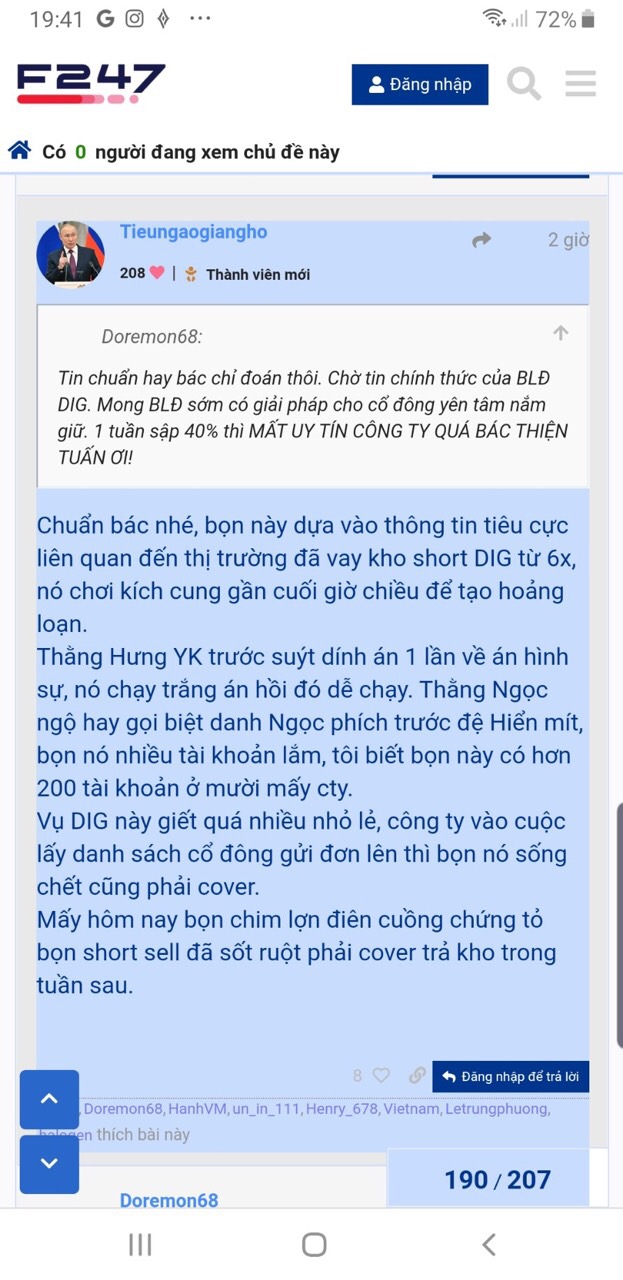Jump to Doremon68's quoted post arrow
Image resolution: width=623 pixels, height=1280 pixels.
[560, 334]
